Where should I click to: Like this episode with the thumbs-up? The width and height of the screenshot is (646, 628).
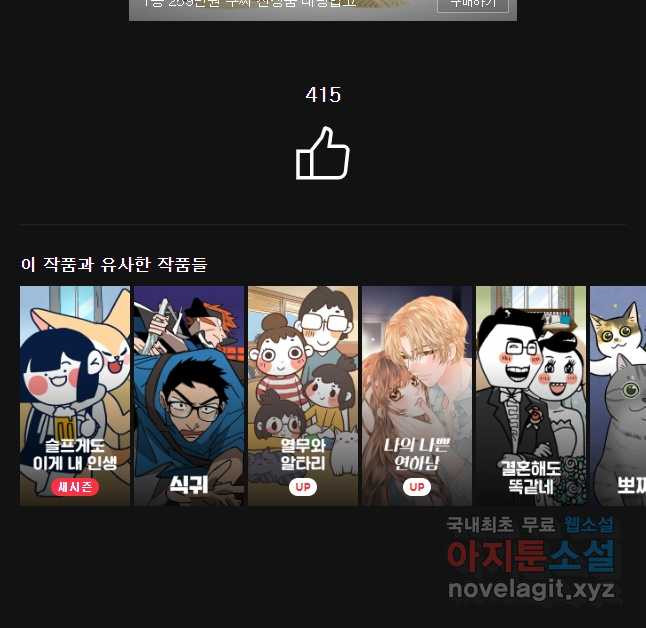(323, 154)
